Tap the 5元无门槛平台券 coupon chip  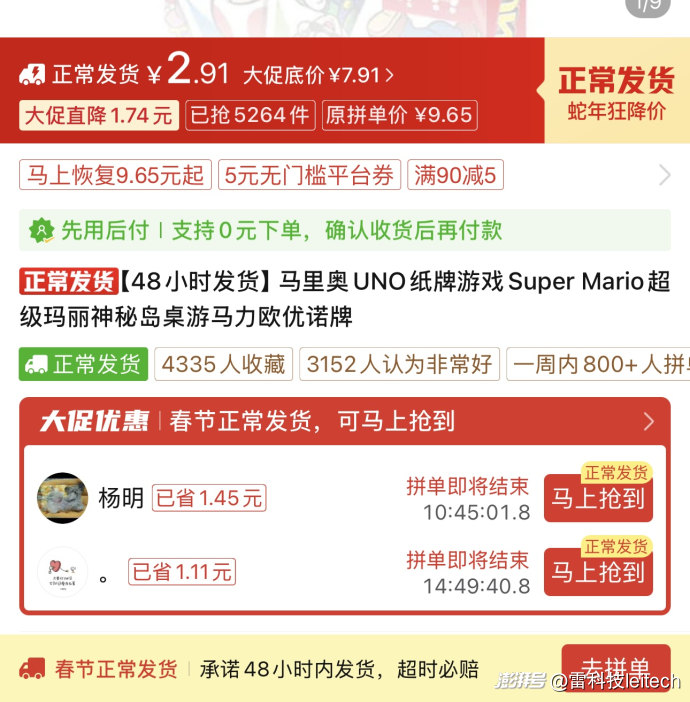pos(309,176)
